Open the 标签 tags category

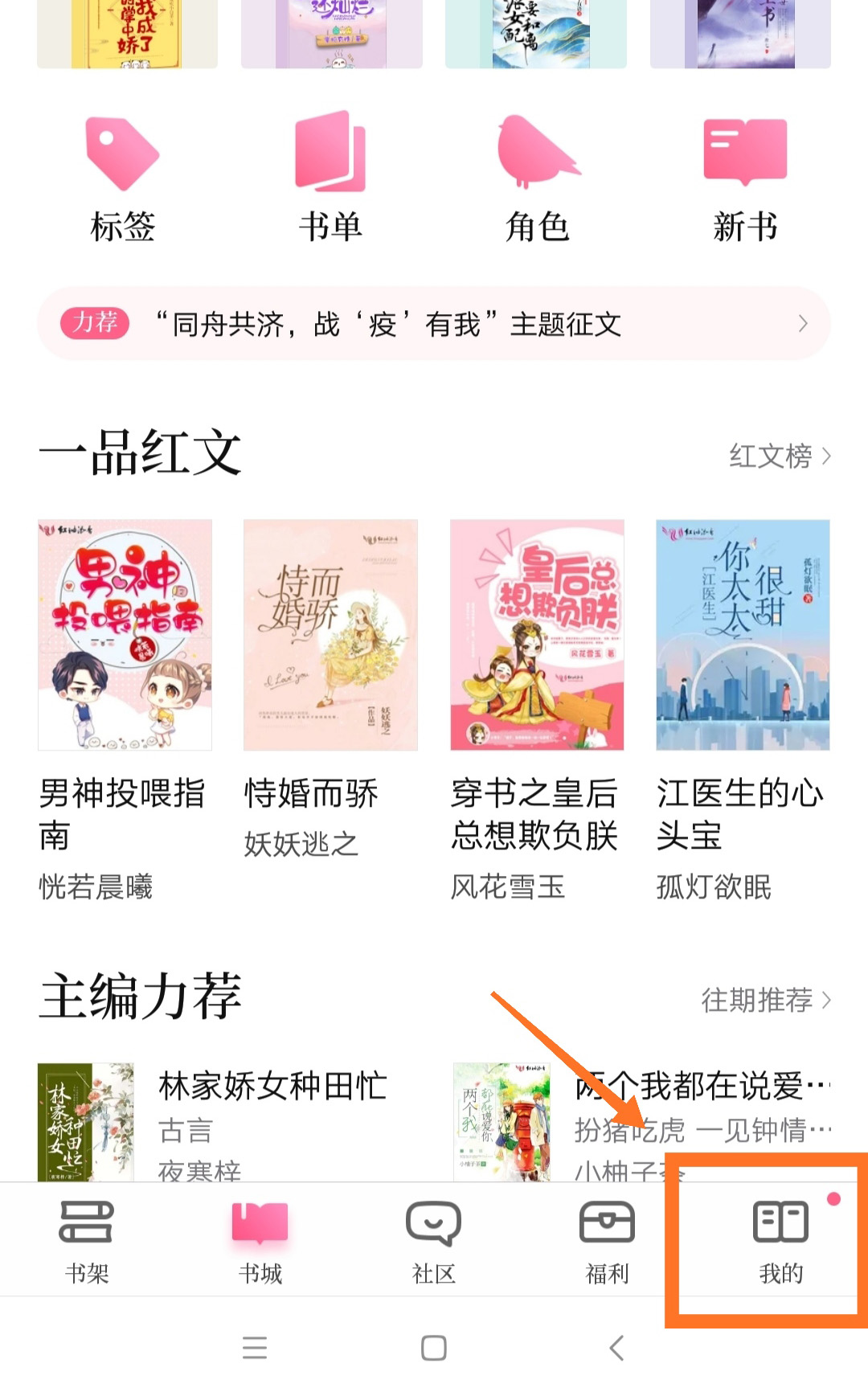123,178
